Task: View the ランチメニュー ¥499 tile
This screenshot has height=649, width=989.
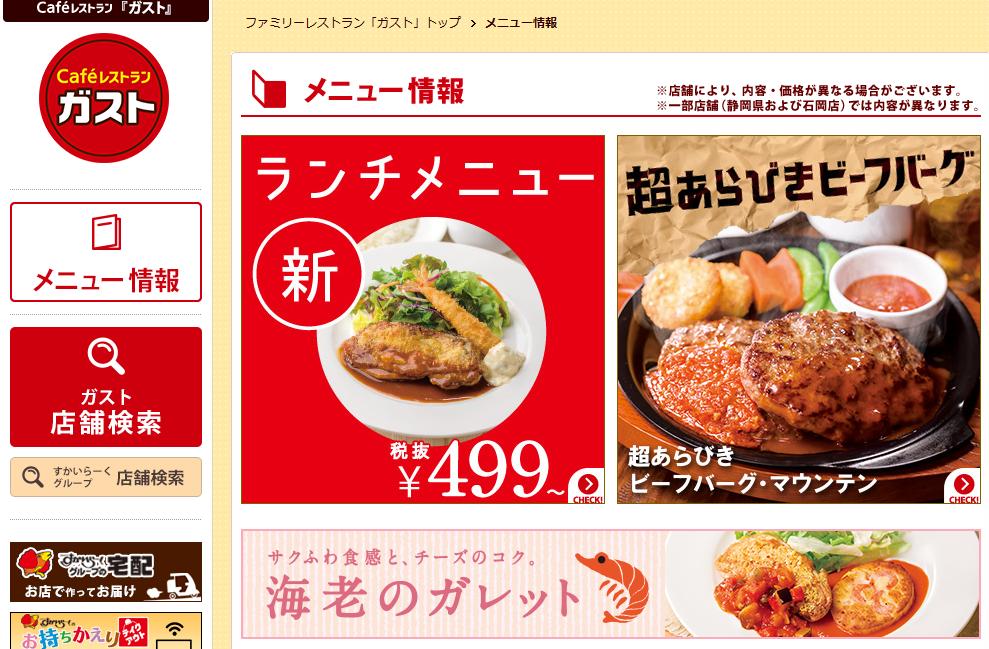Action: [422, 319]
